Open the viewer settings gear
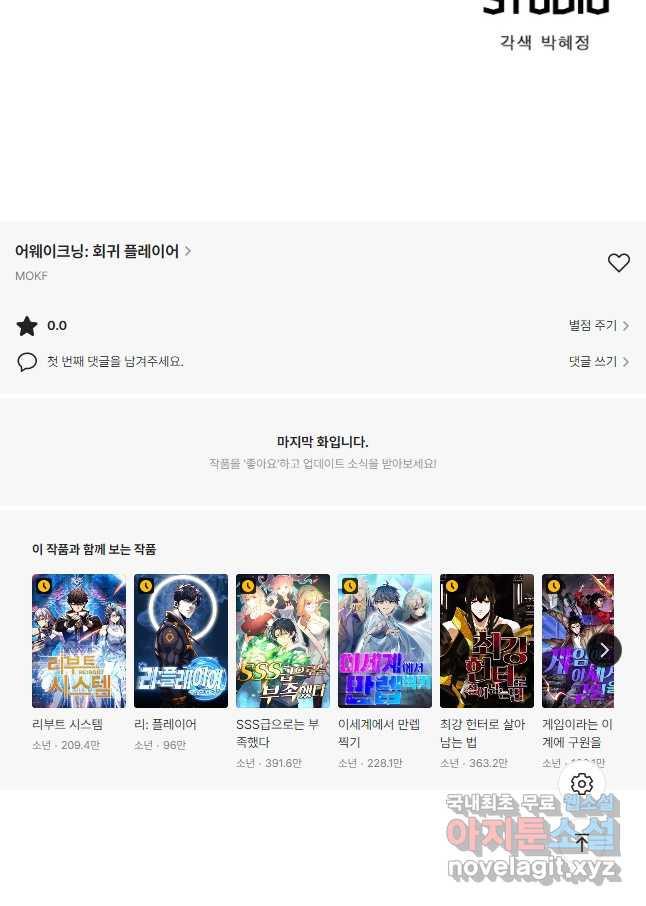Viewport: 646px width, 906px height. pyautogui.click(x=582, y=784)
